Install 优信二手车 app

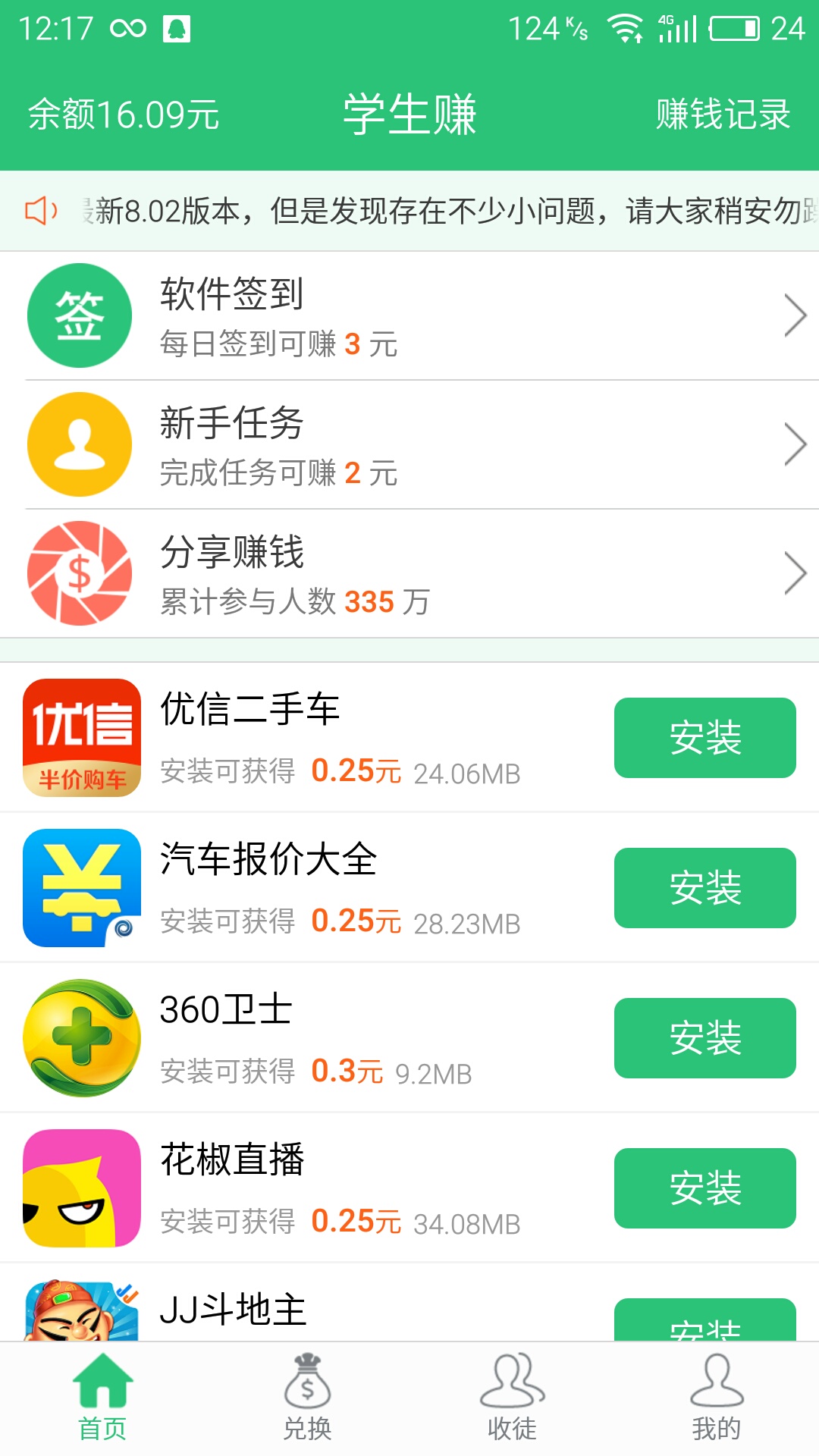coord(704,738)
